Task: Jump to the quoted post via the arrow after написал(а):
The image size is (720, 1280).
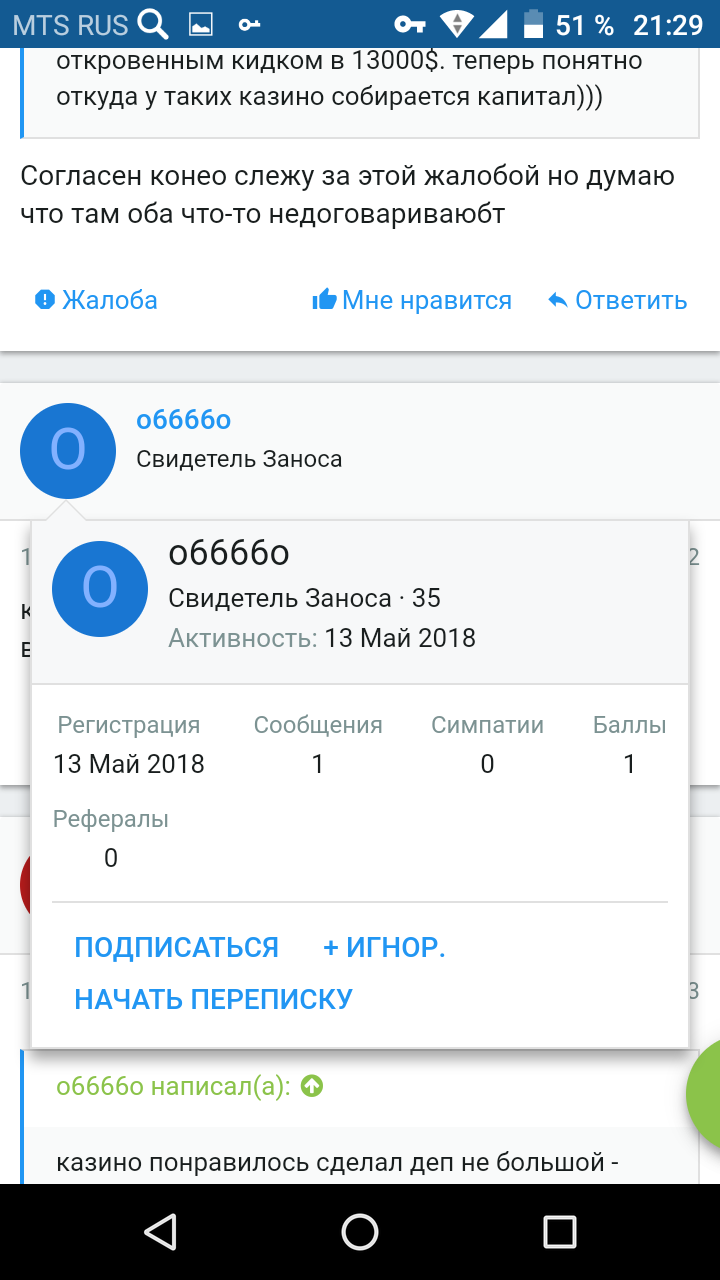Action: coord(312,1086)
